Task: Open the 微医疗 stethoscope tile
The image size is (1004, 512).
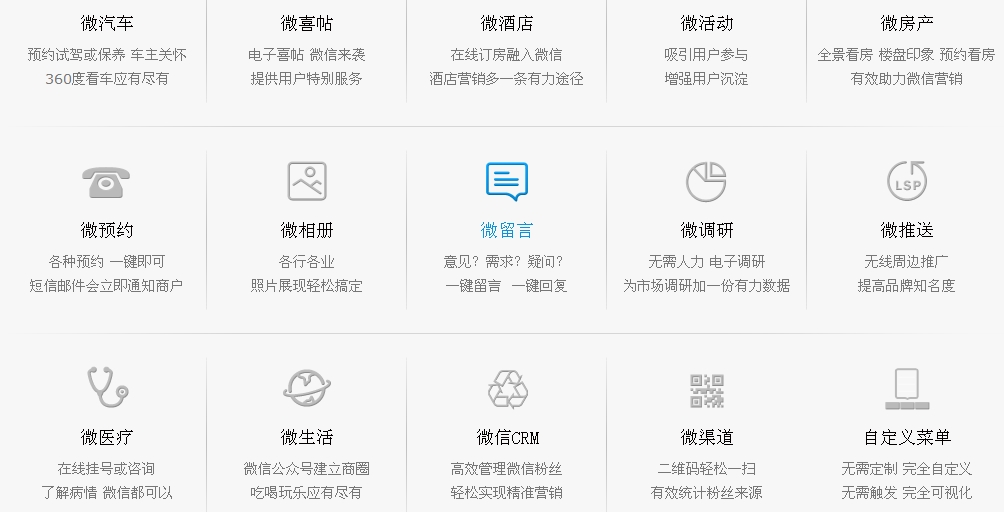Action: tap(106, 436)
